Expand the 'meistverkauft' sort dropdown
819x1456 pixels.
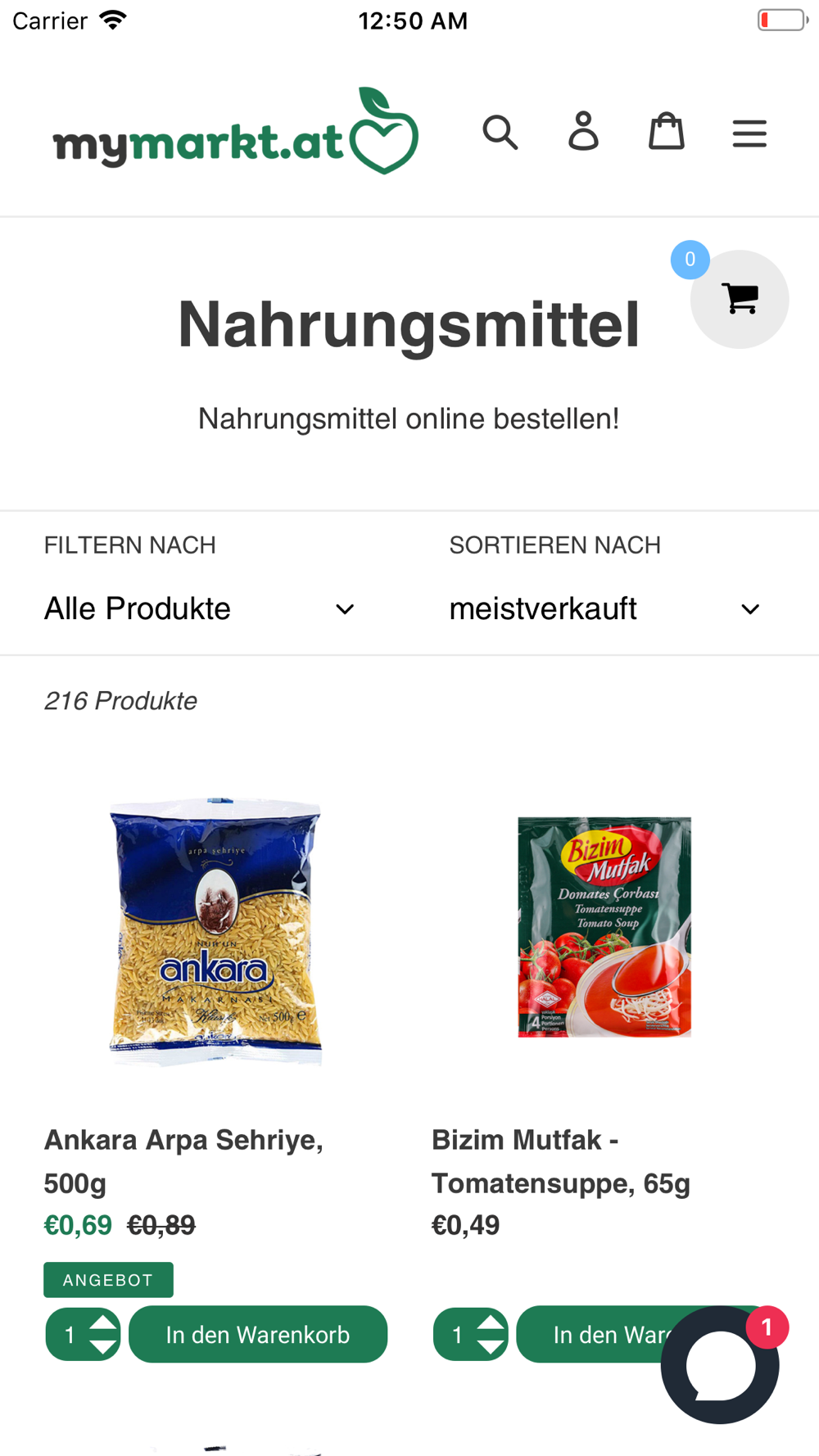click(604, 608)
